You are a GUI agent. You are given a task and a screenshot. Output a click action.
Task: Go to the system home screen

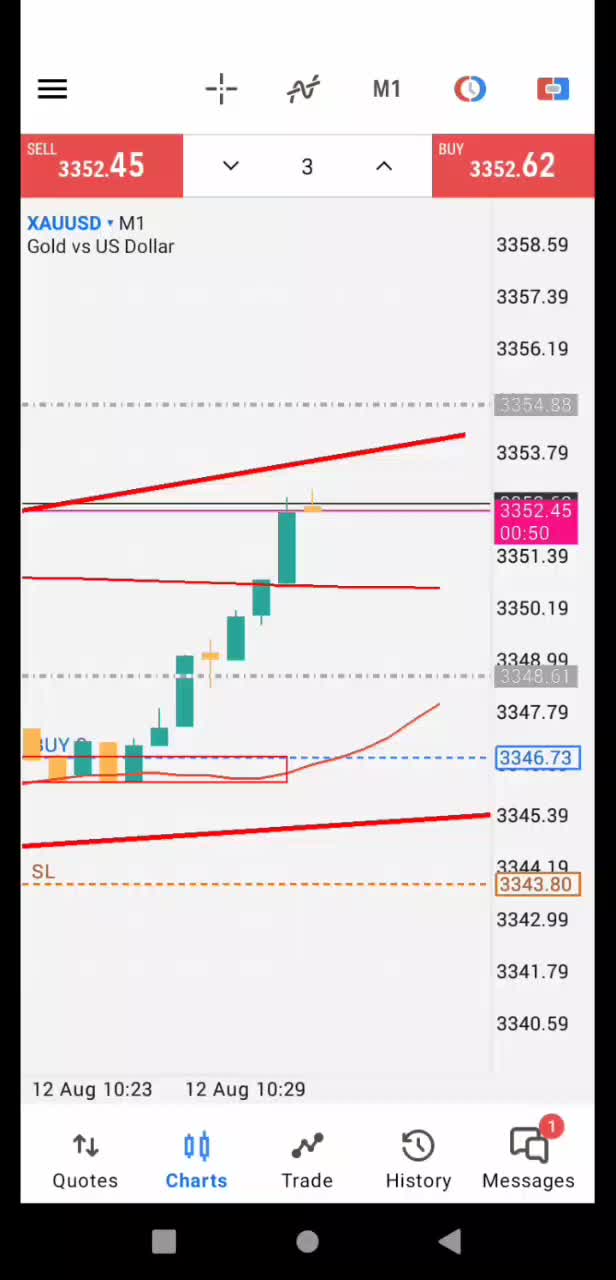coord(307,1242)
